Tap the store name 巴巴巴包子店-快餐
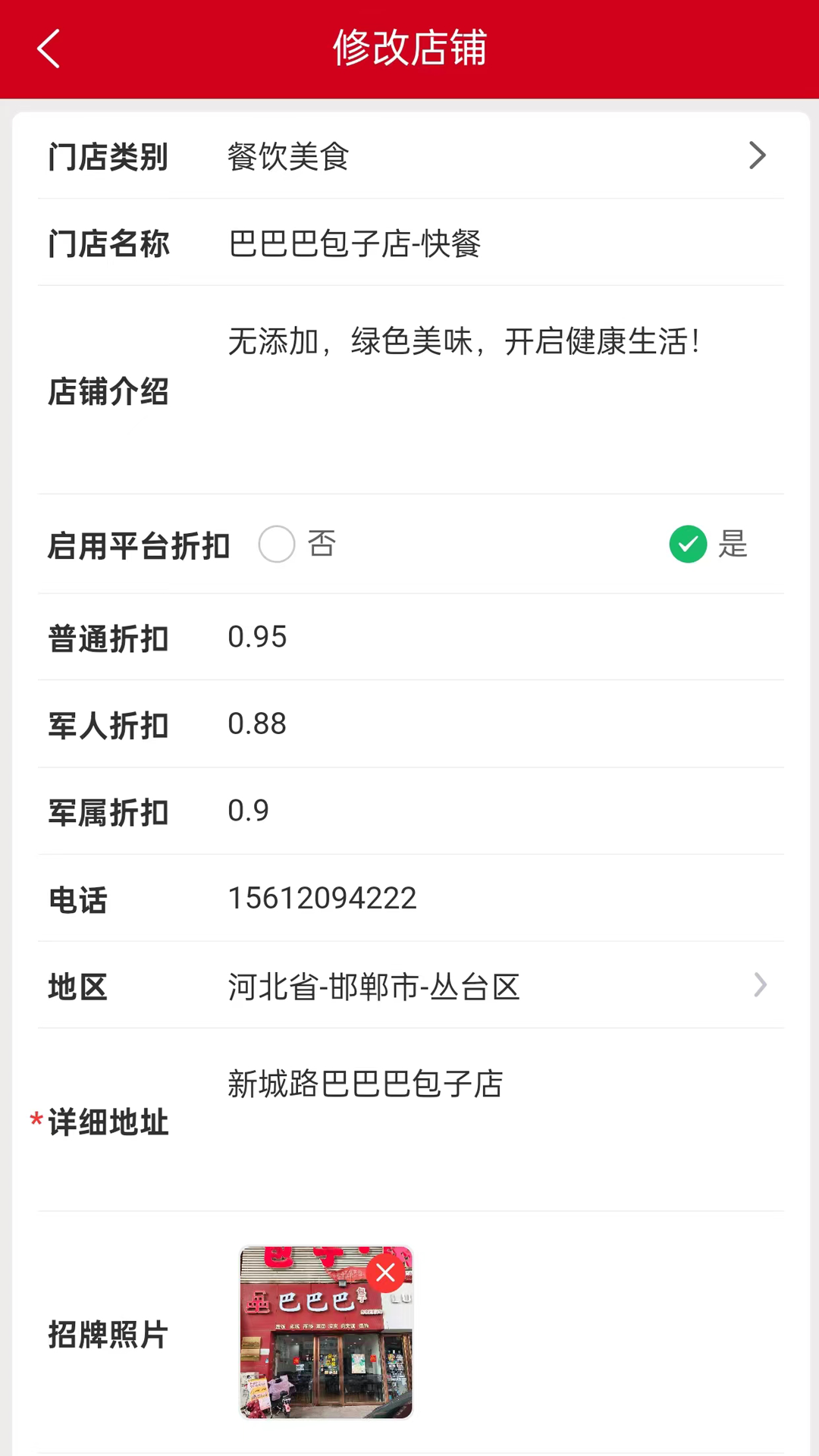Viewport: 819px width, 1456px height. 353,244
